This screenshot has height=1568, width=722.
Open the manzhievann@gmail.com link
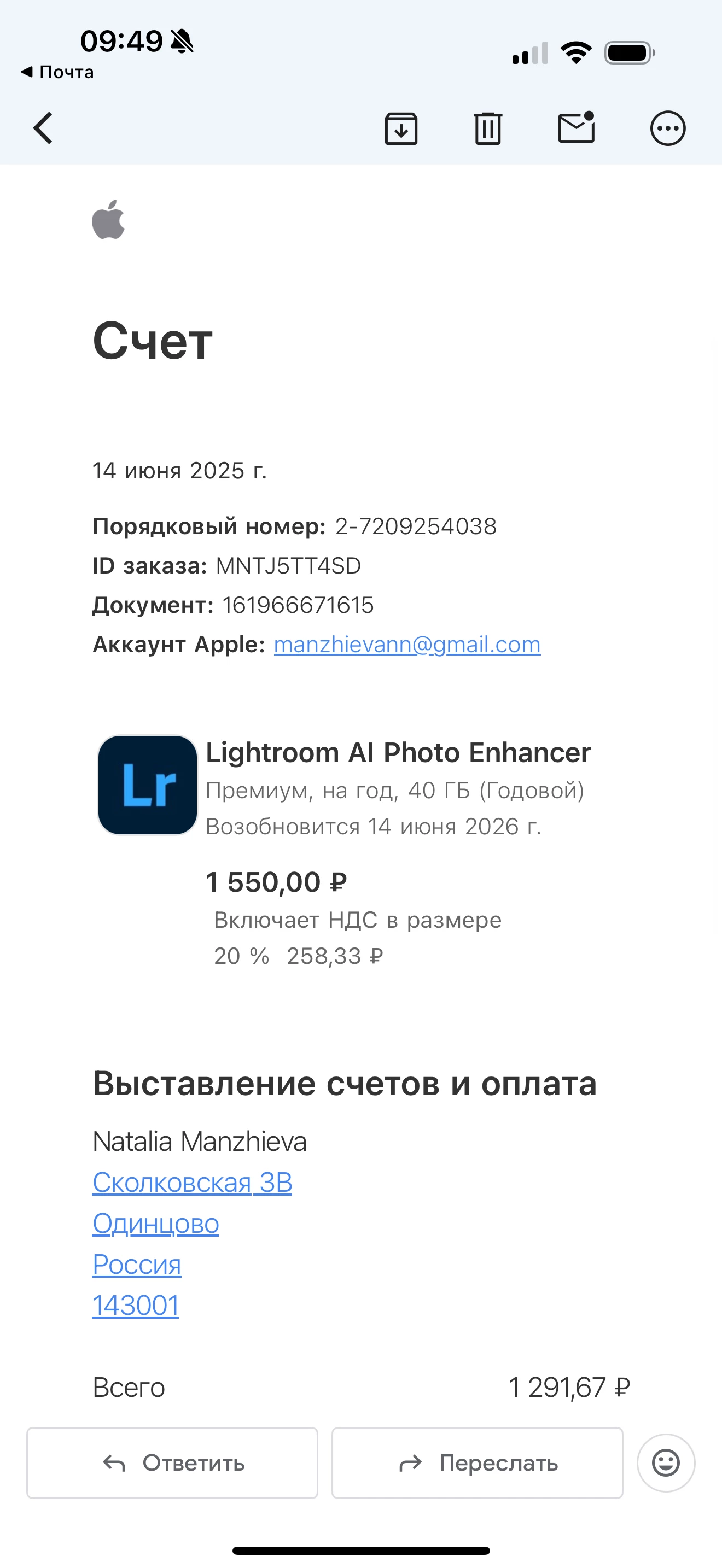coord(406,645)
